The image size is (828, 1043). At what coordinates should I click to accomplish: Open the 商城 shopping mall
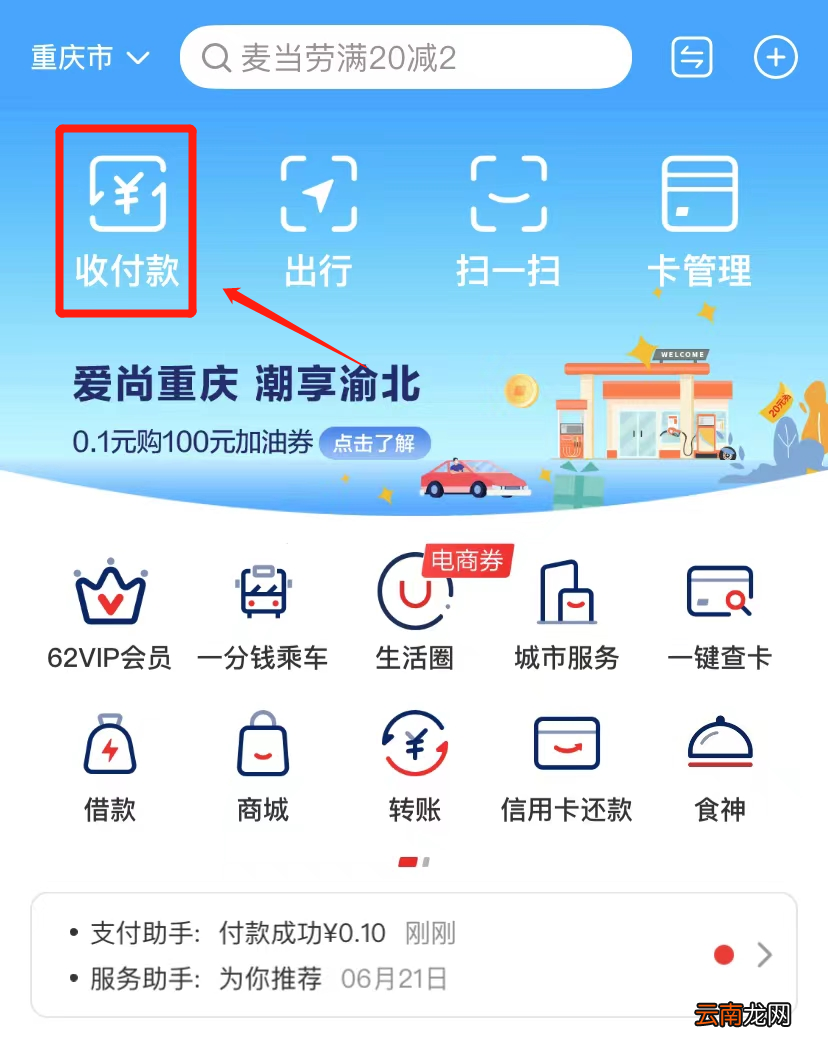tap(262, 765)
